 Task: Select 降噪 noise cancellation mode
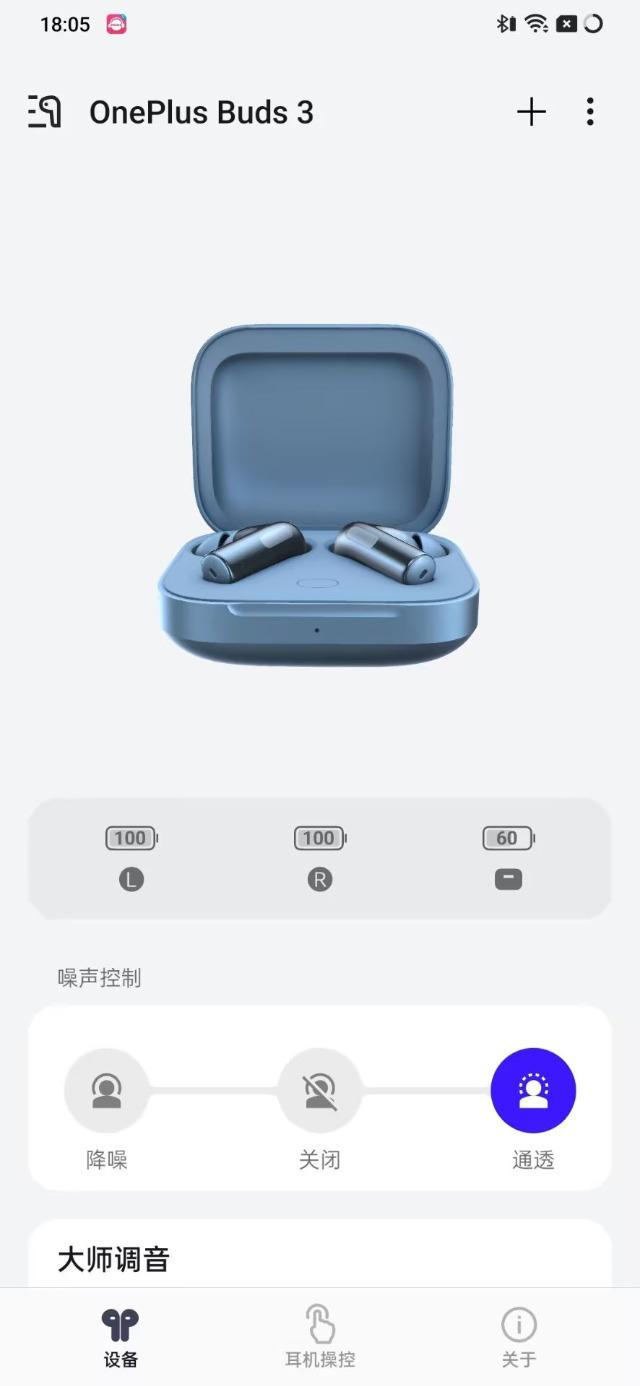106,1091
